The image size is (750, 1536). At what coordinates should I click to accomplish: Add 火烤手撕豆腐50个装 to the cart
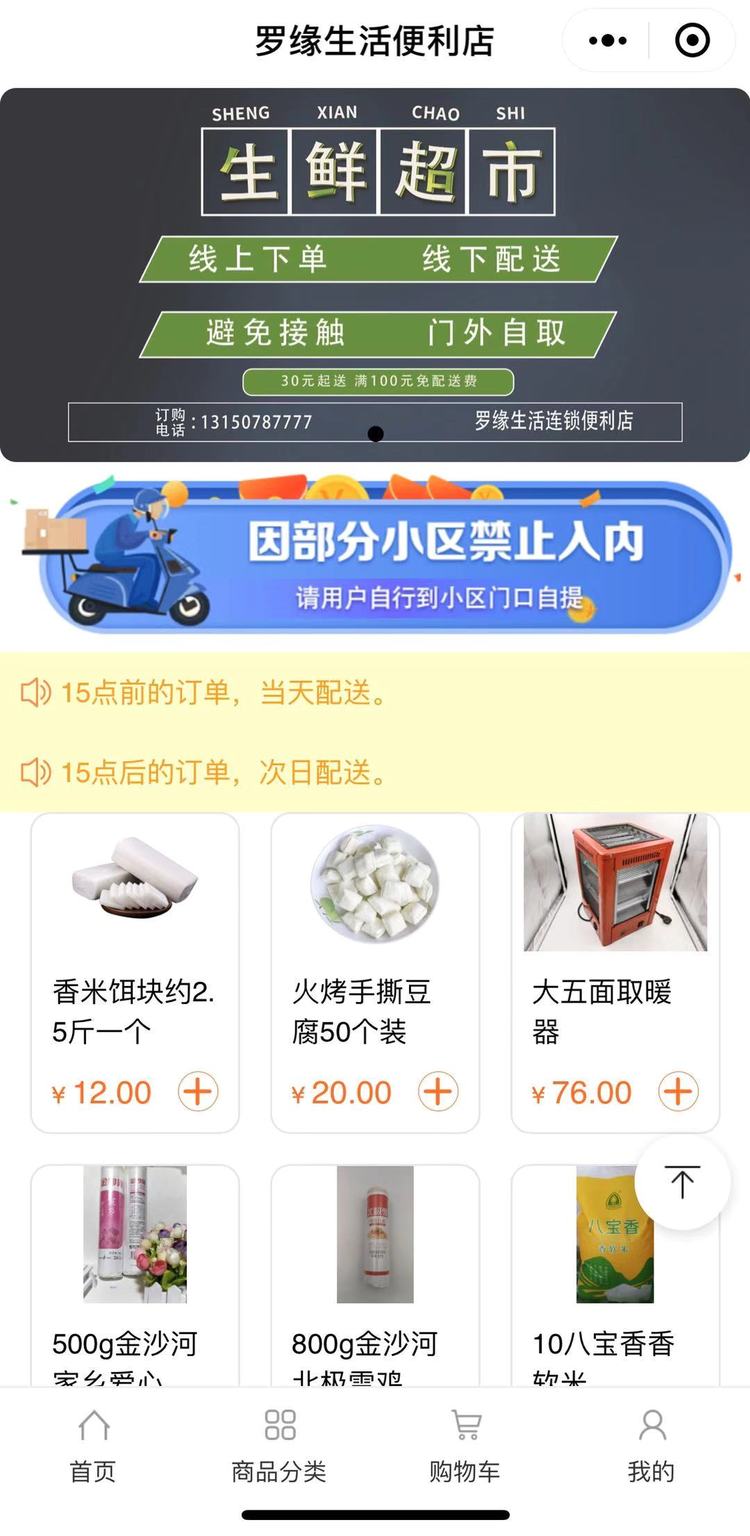pyautogui.click(x=438, y=1091)
